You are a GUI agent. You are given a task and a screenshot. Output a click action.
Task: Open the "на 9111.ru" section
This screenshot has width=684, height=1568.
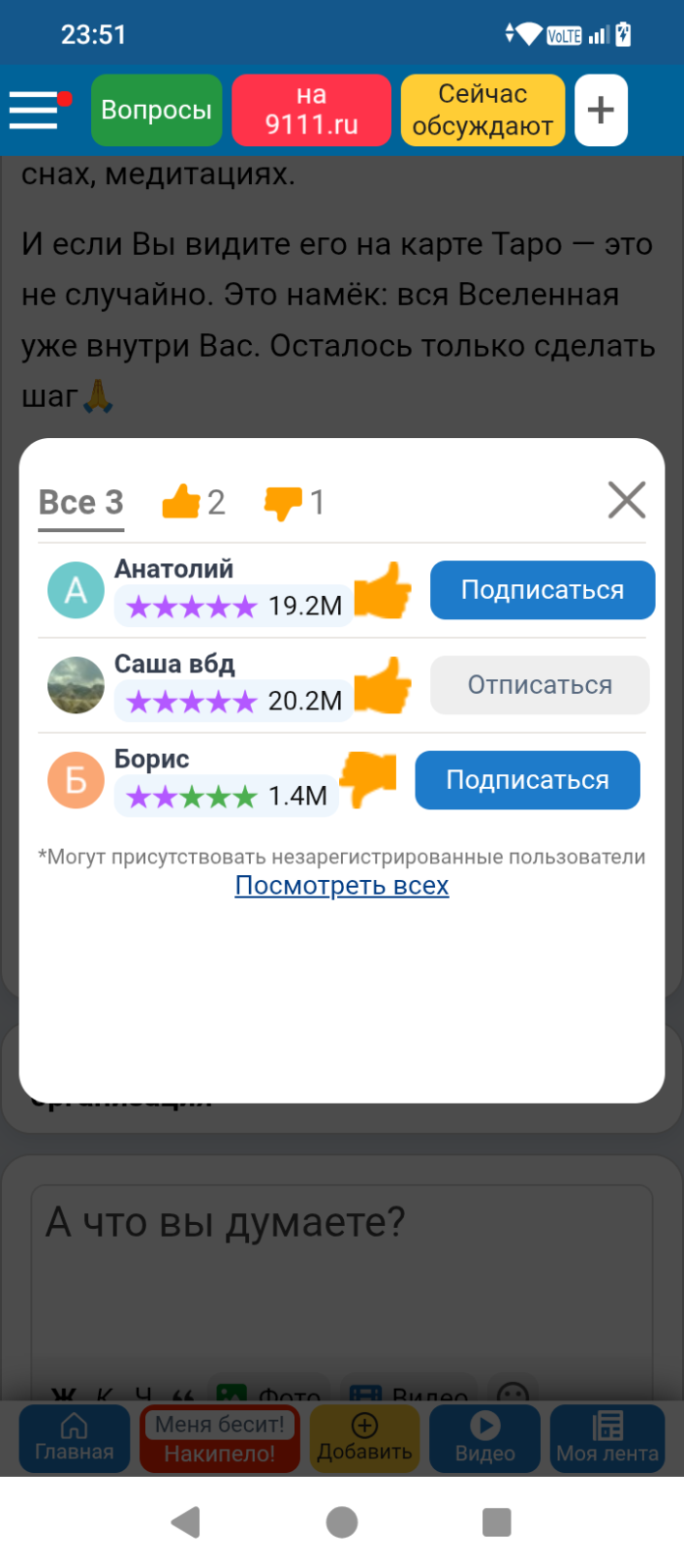(x=312, y=110)
